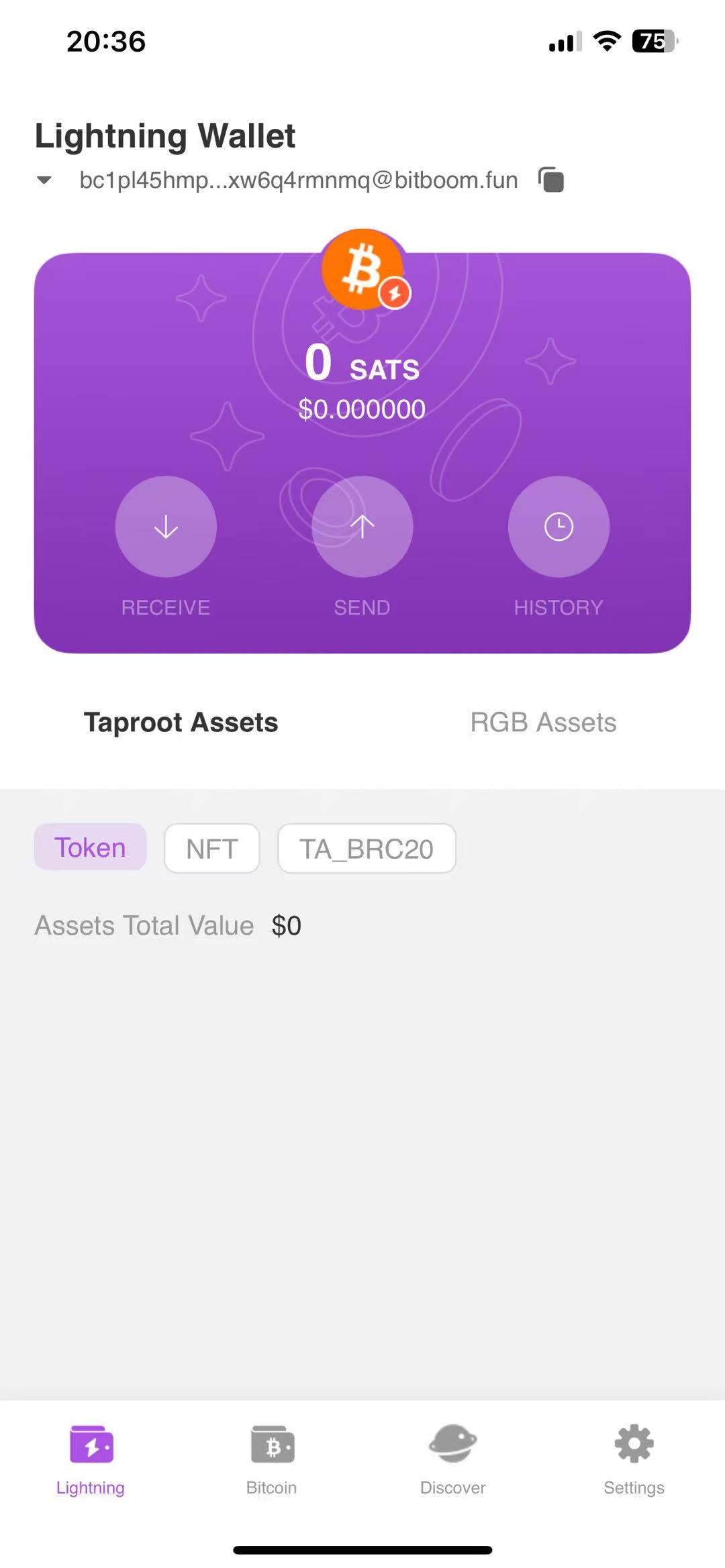The image size is (725, 1568).
Task: Tap the SEND button
Action: click(362, 527)
